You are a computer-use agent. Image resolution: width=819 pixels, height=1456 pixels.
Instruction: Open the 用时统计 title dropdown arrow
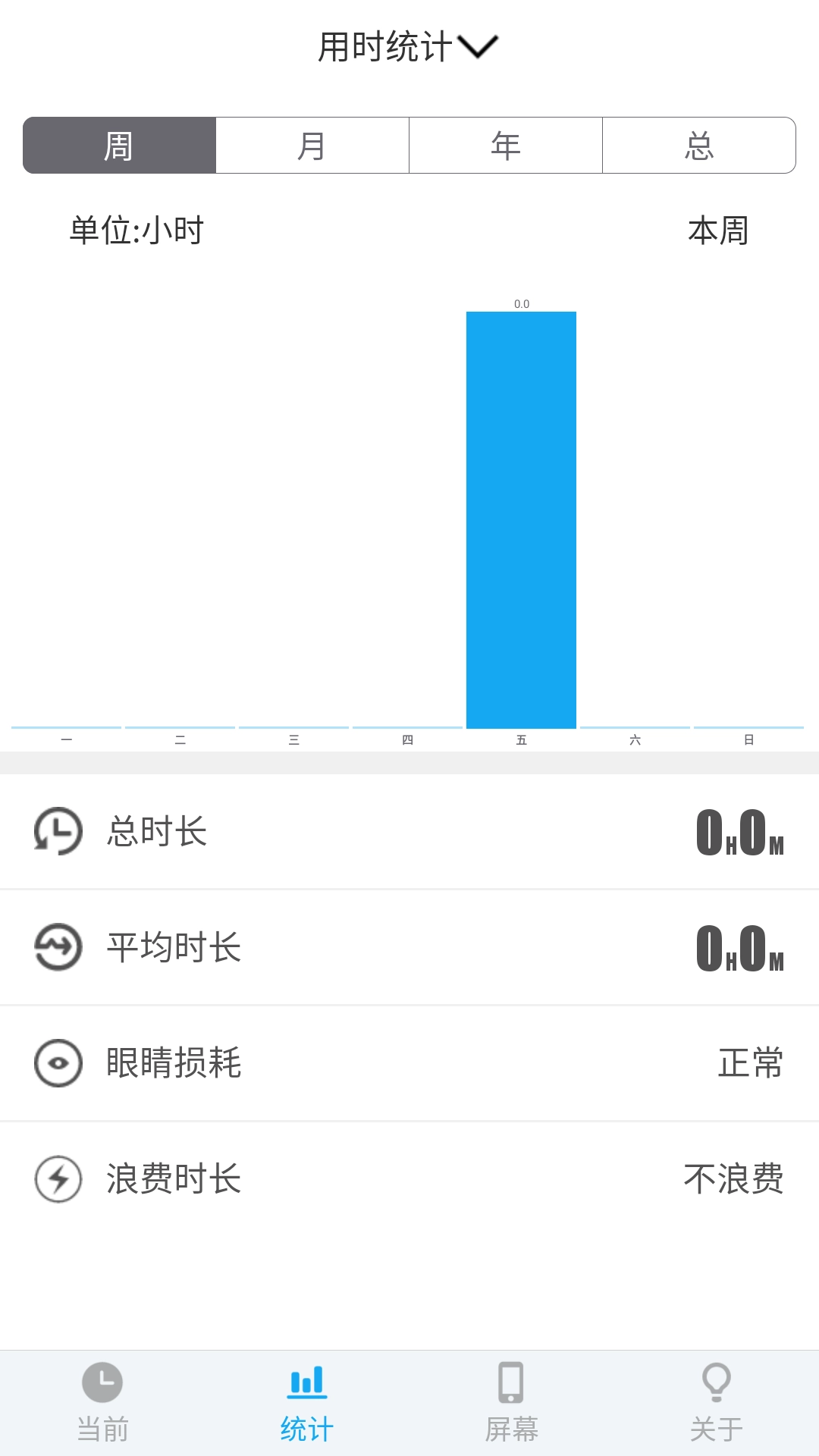[479, 47]
